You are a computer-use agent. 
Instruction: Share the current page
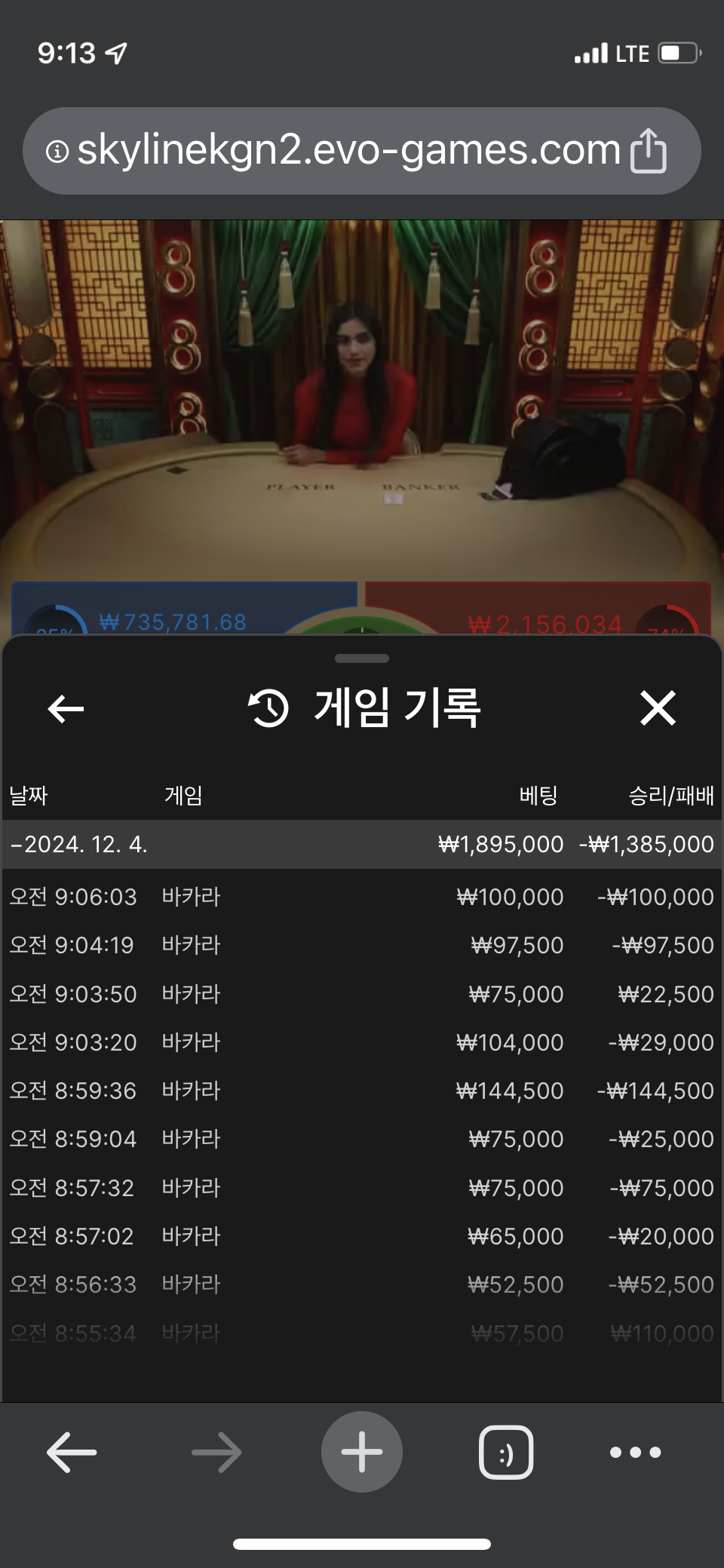click(649, 151)
